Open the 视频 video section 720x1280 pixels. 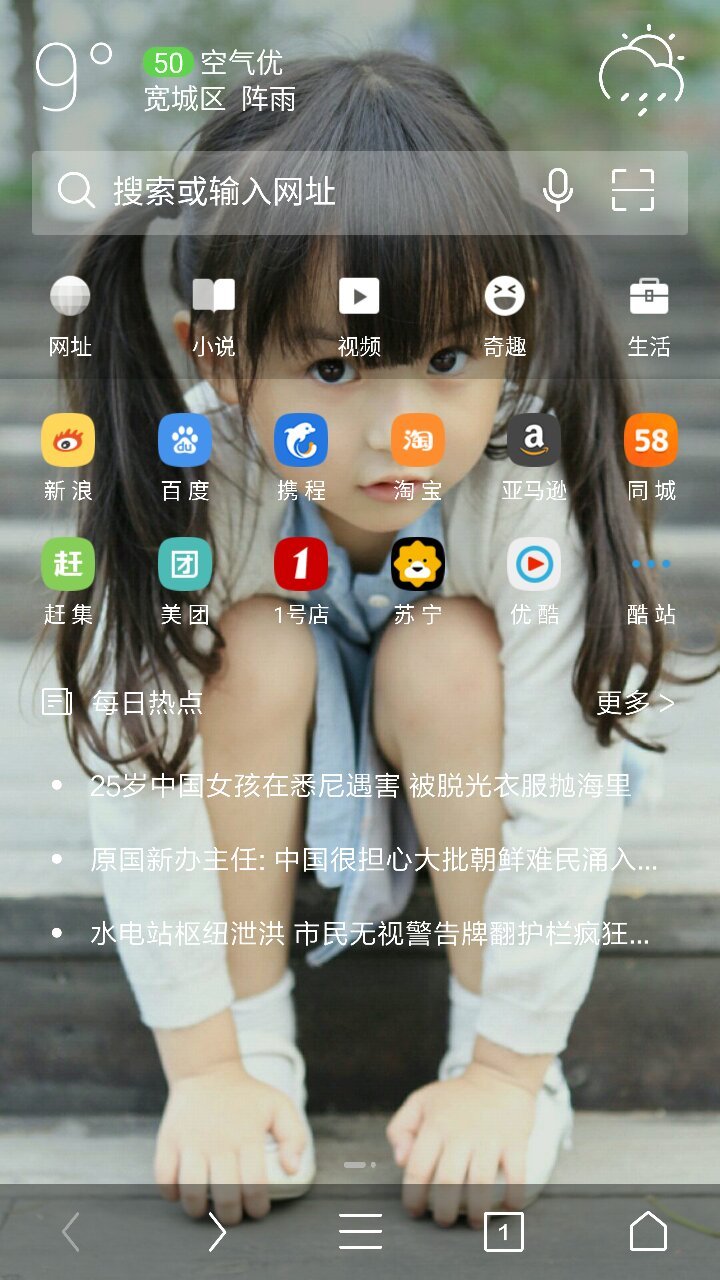coord(359,315)
